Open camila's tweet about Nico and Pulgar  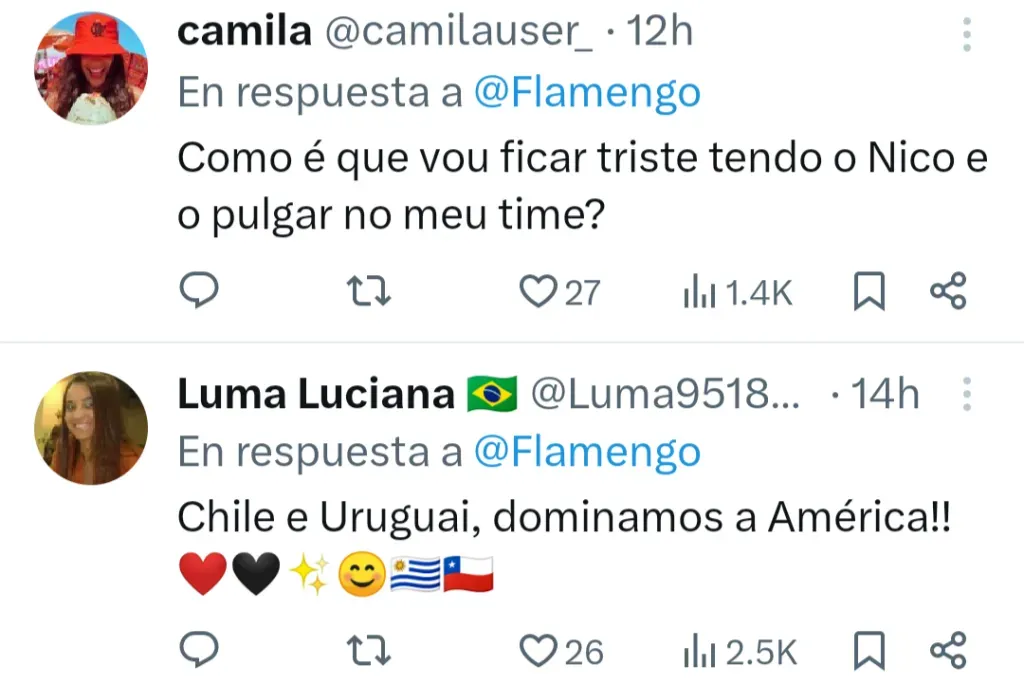pos(580,186)
